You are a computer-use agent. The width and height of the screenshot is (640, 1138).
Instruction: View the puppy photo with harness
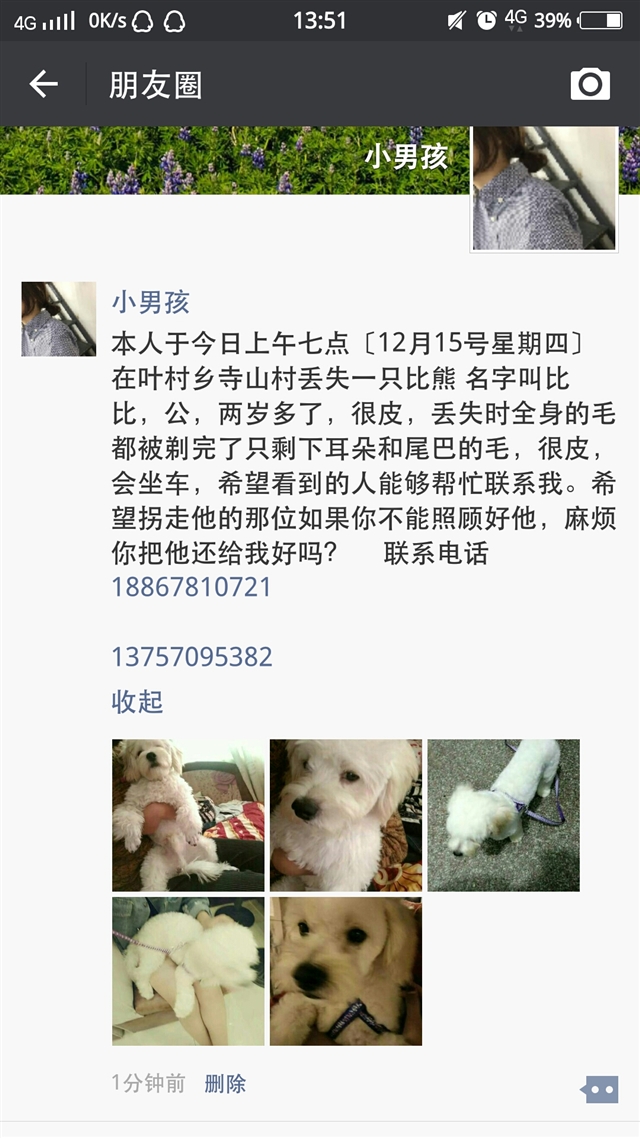click(345, 971)
